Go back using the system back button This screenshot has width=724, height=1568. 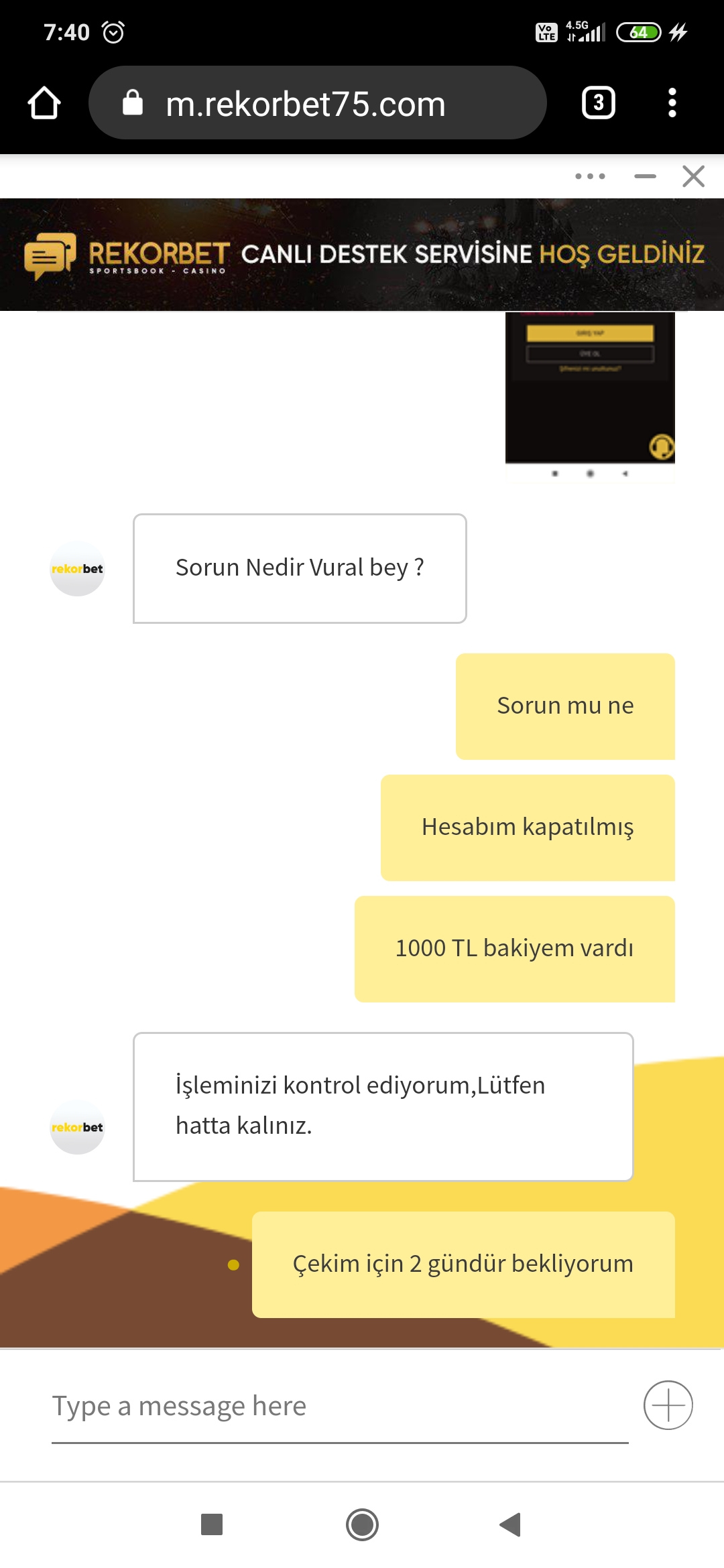[511, 1524]
